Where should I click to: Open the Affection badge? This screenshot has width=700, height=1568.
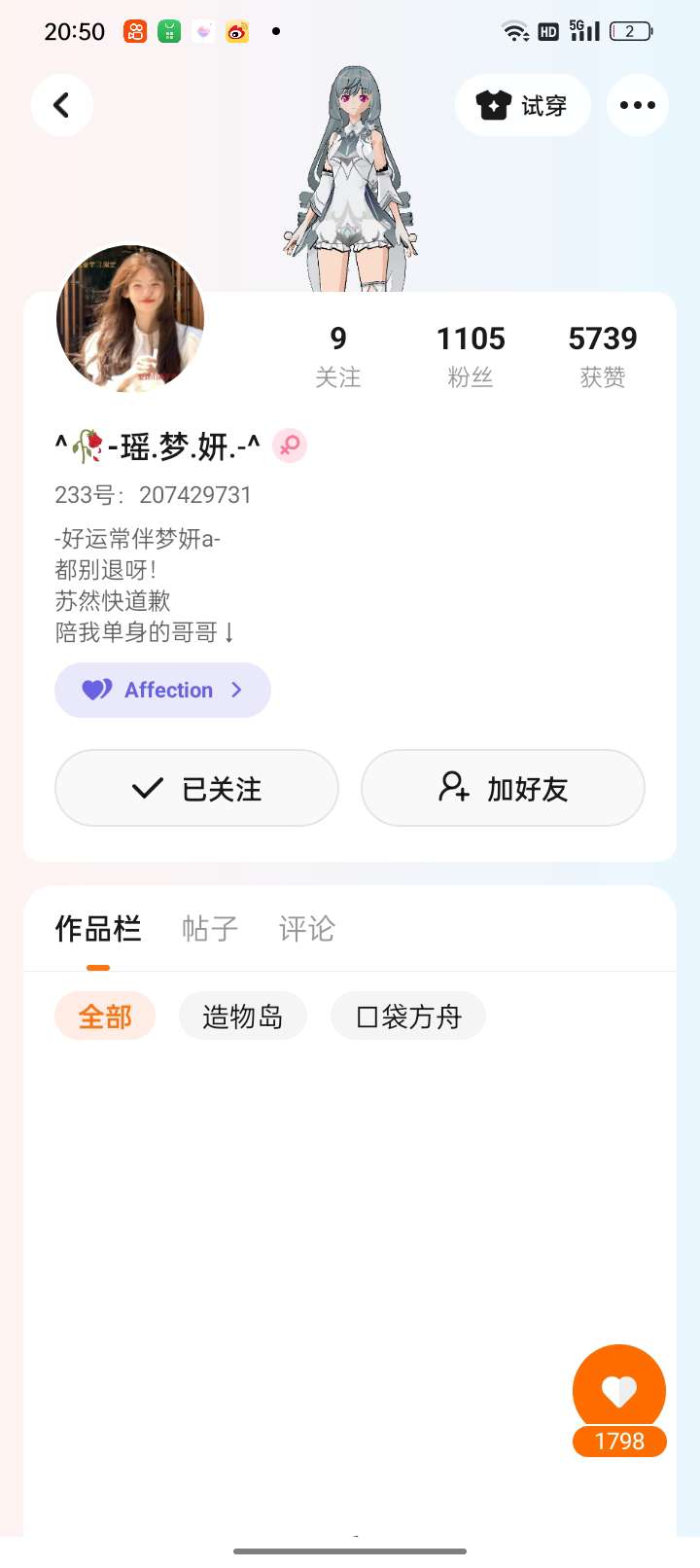coord(162,690)
